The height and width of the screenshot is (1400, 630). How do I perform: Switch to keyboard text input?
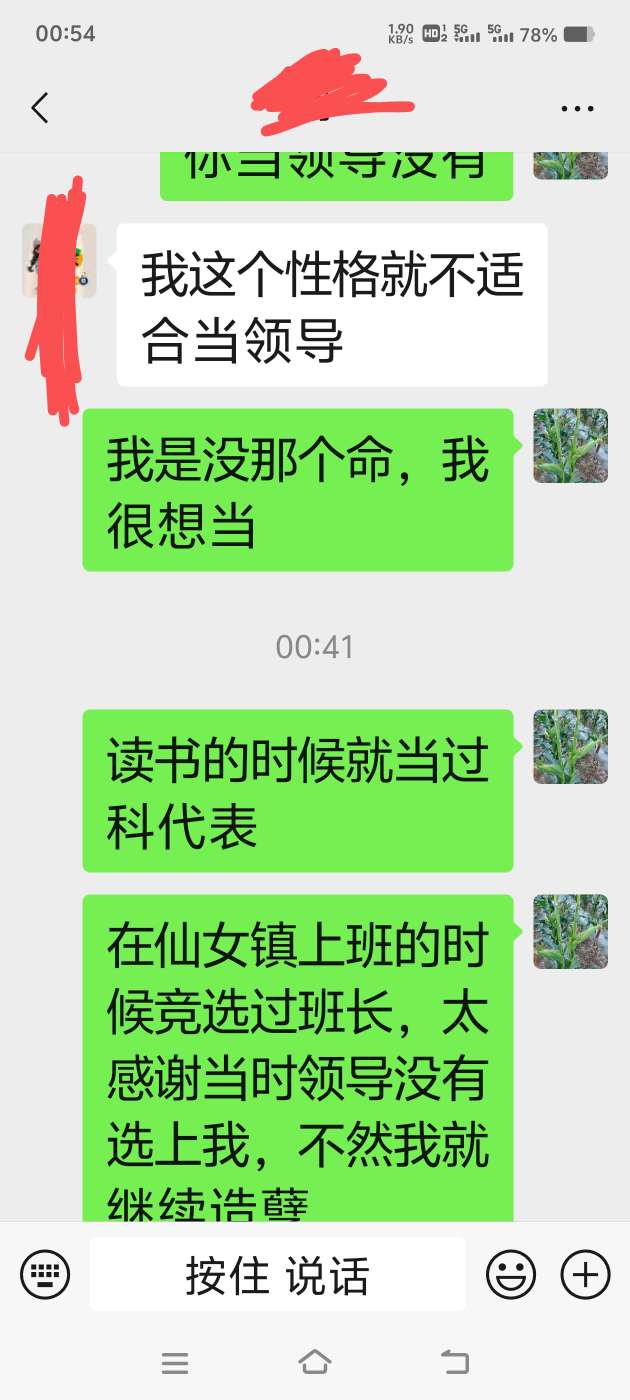point(45,1274)
